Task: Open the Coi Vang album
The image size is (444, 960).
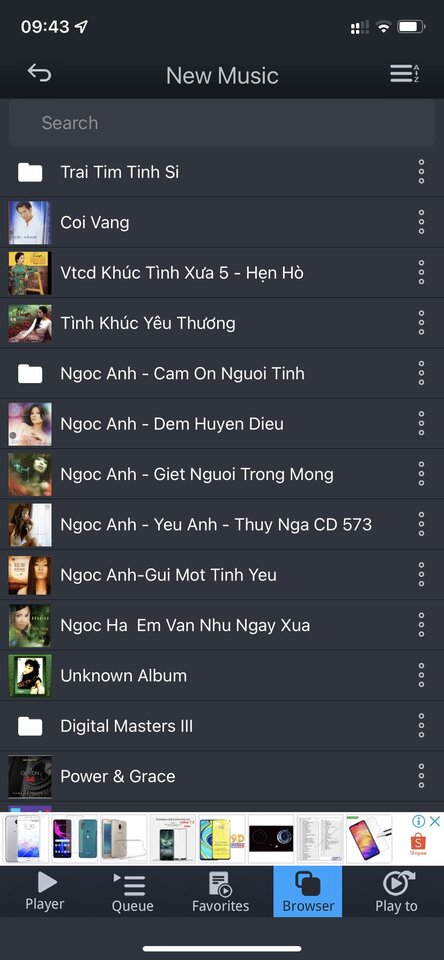Action: 222,222
